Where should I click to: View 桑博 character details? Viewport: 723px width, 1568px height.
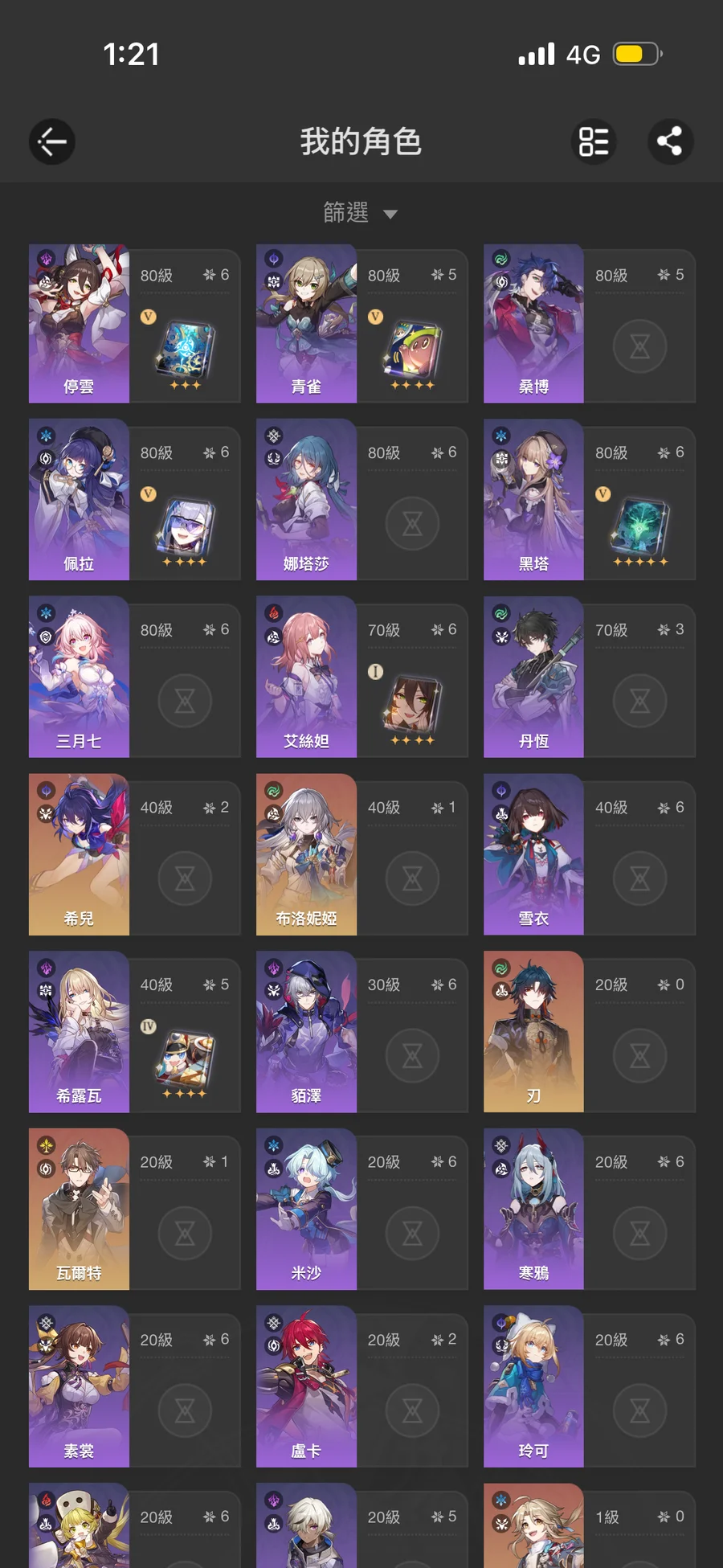pyautogui.click(x=590, y=324)
